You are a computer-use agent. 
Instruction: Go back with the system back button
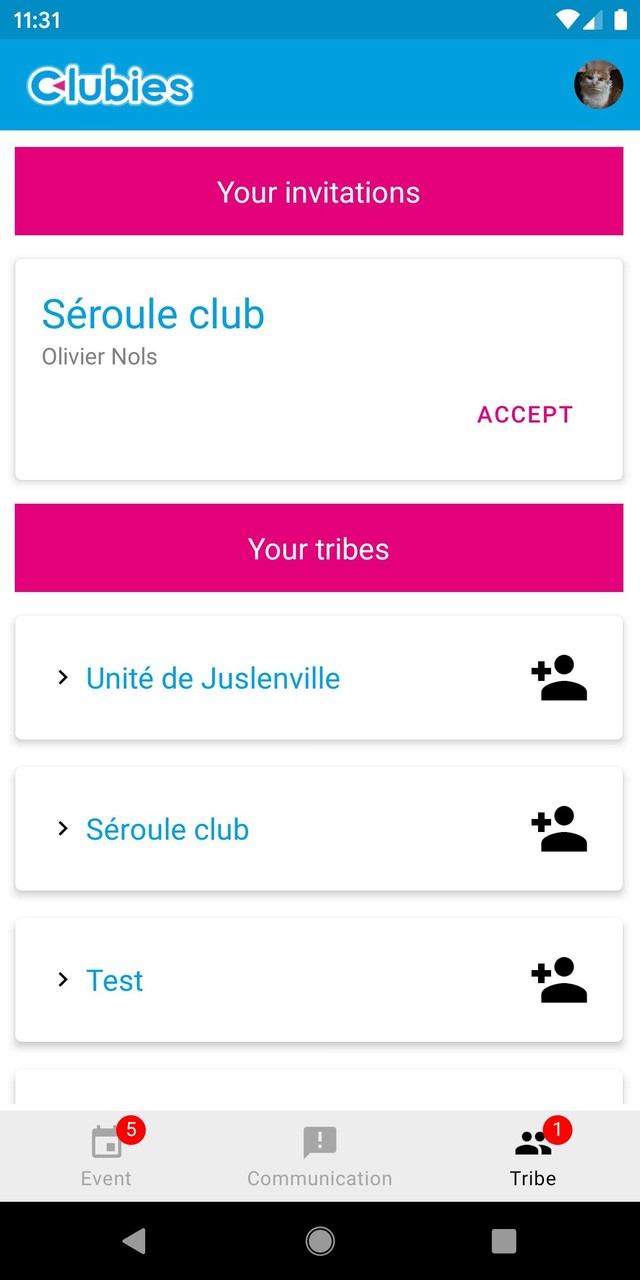tap(134, 1241)
